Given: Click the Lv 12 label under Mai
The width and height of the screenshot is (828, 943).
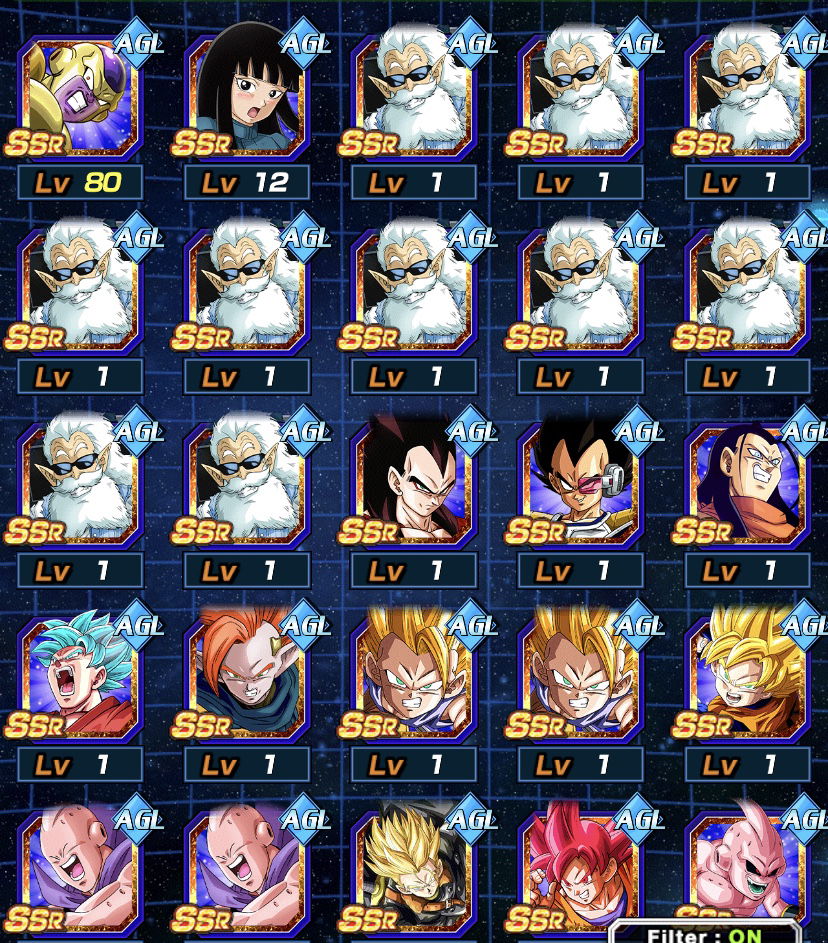Looking at the screenshot, I should click(x=245, y=183).
